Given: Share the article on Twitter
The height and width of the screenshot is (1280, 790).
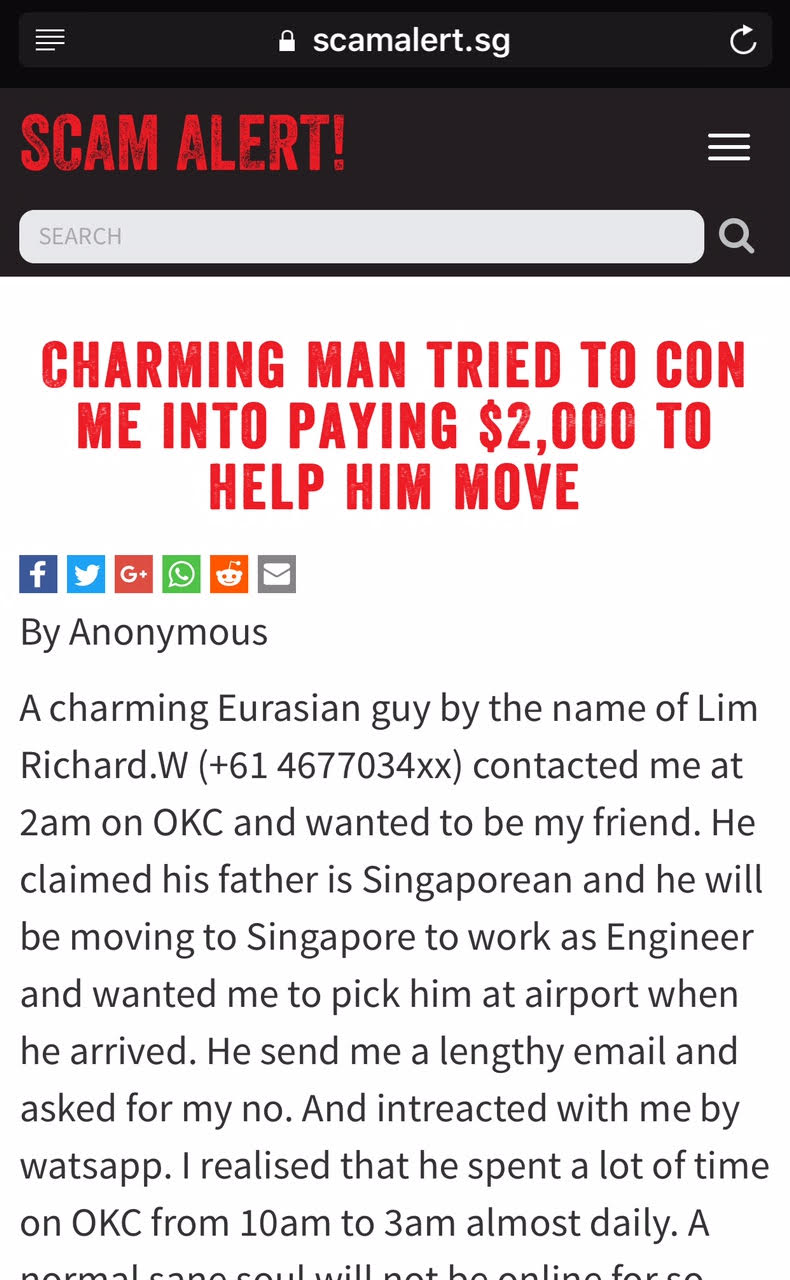Looking at the screenshot, I should [86, 575].
